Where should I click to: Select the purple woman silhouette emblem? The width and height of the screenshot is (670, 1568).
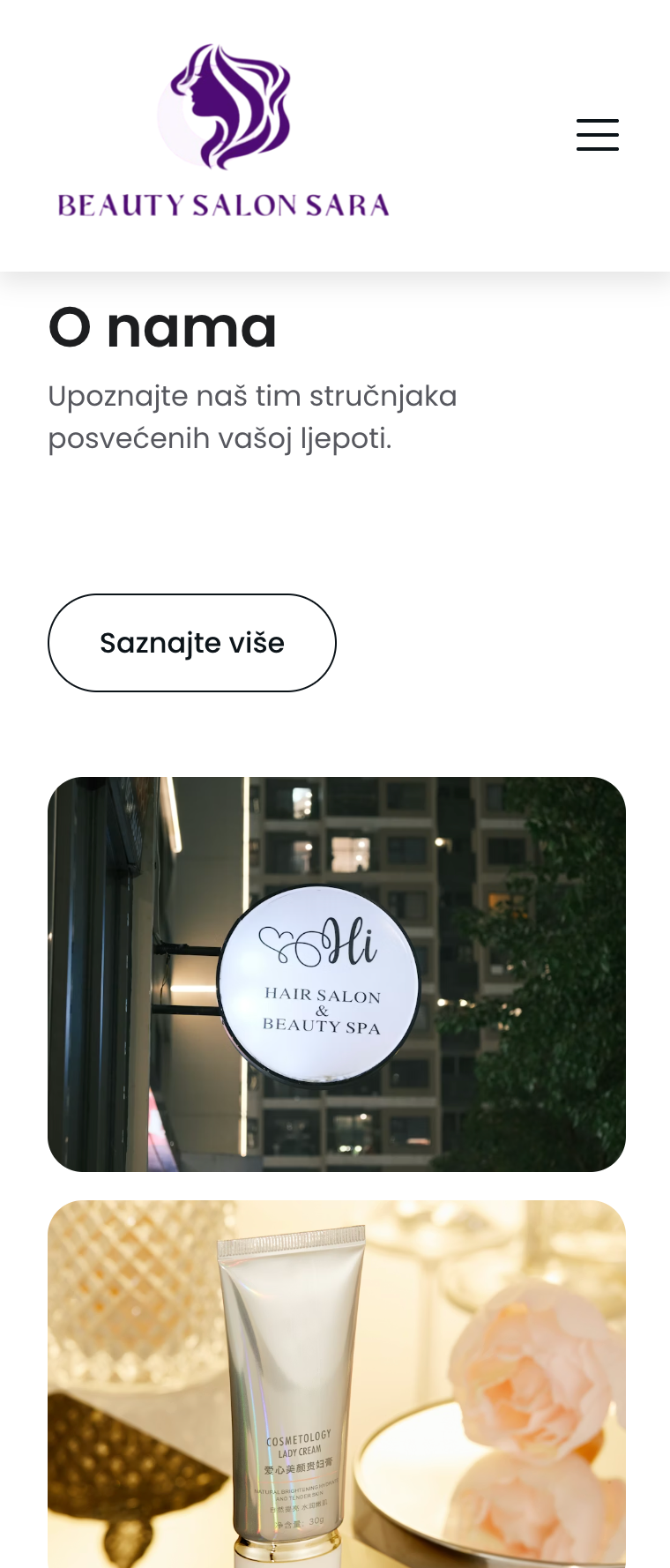223,104
